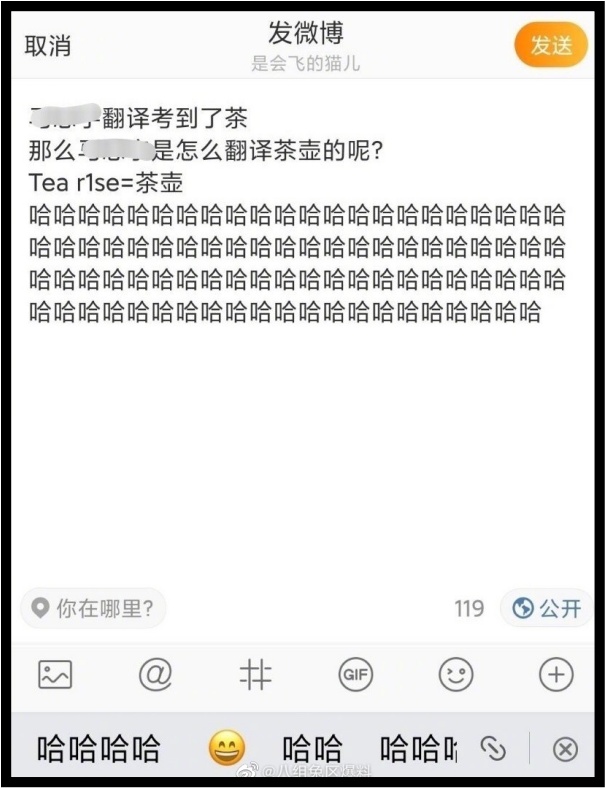
Task: Mention someone with the @ icon
Action: coord(155,675)
